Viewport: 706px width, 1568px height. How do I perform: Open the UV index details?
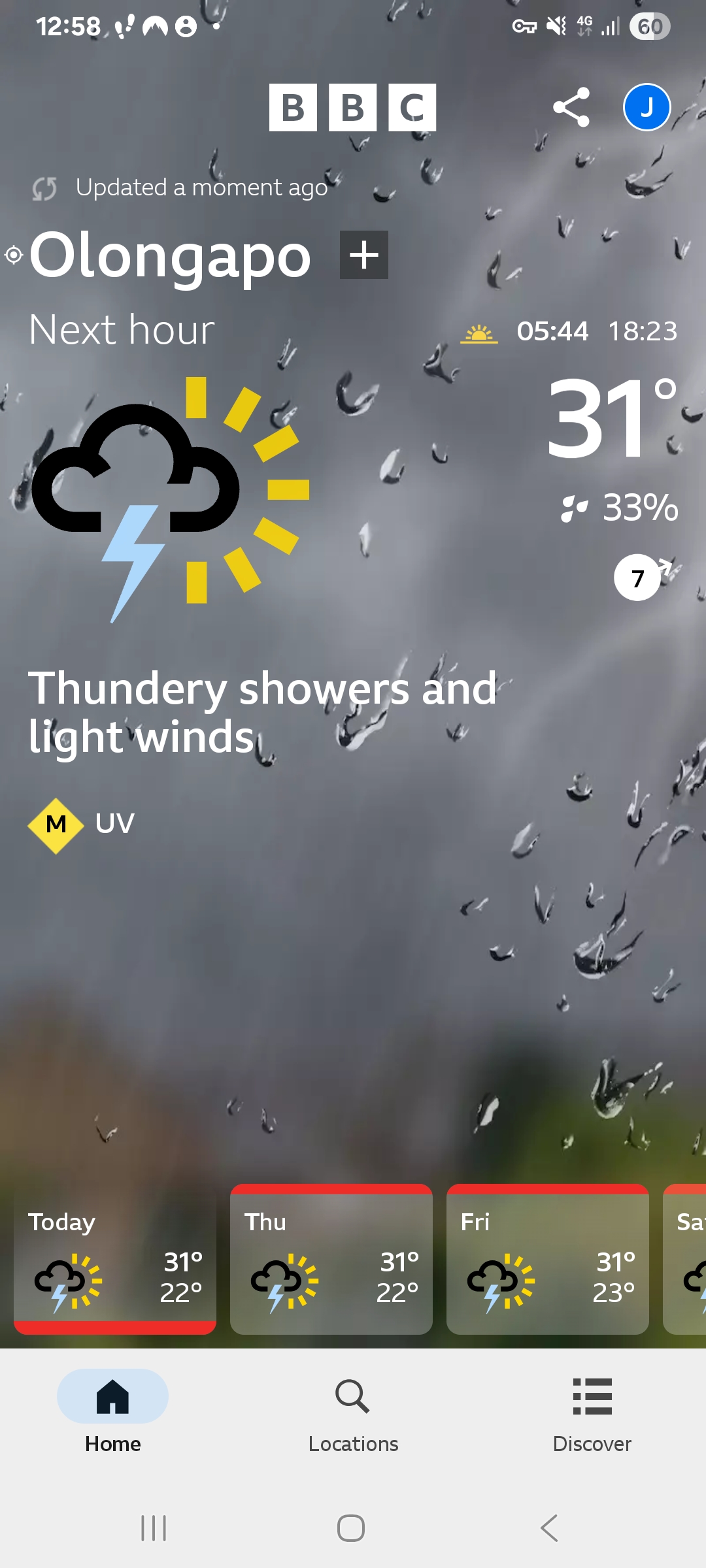[82, 825]
